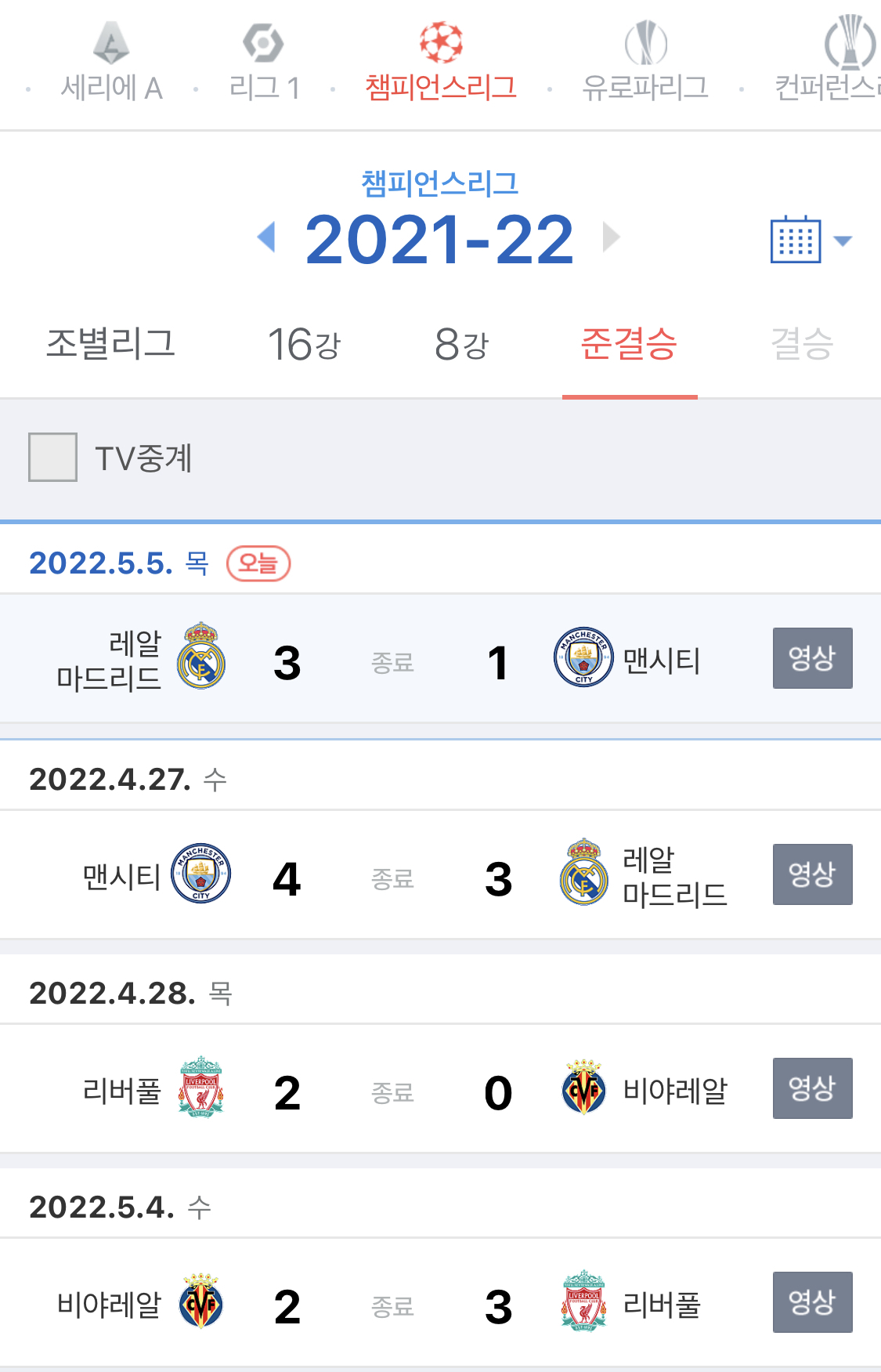
Task: Go to the previous season arrow
Action: 267,237
